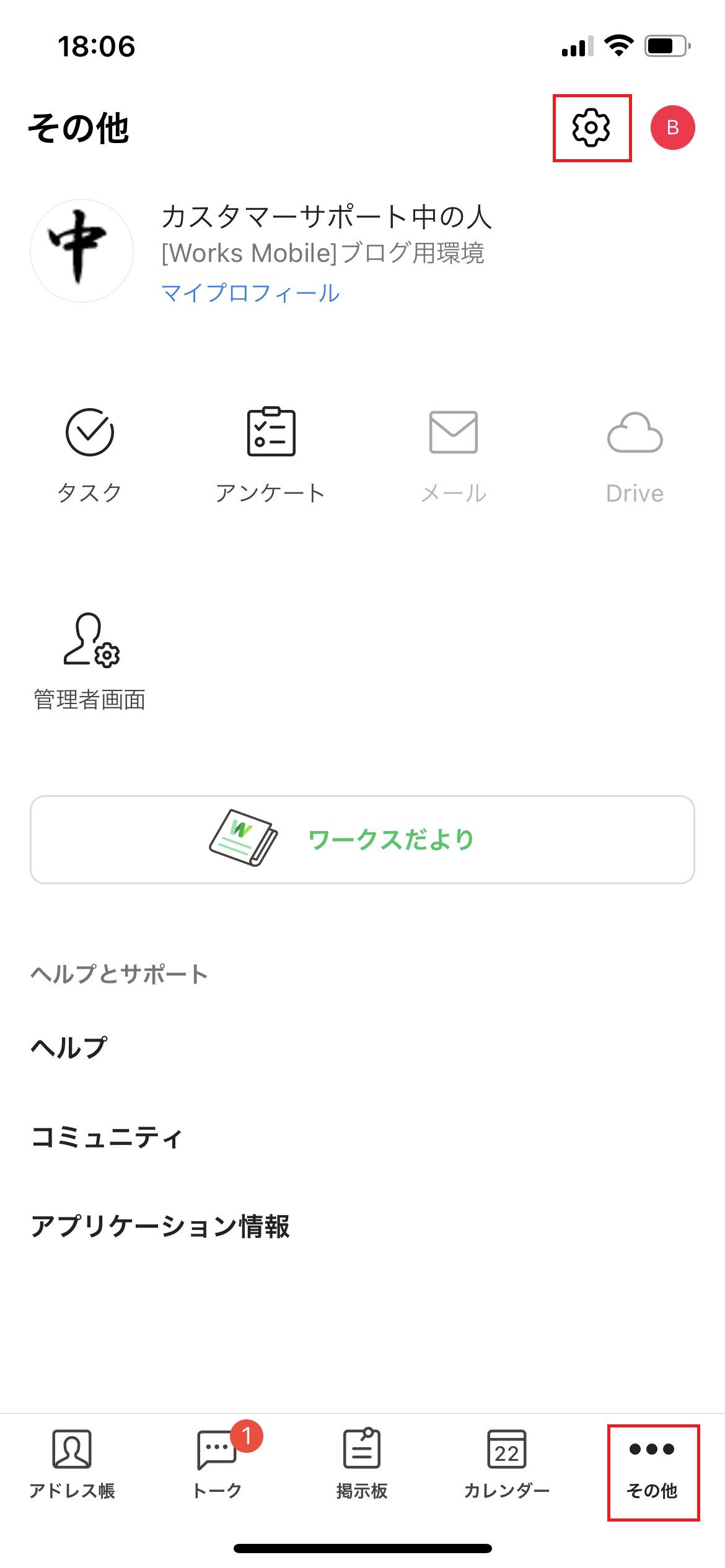
Task: Open the settings gear icon
Action: coord(591,128)
